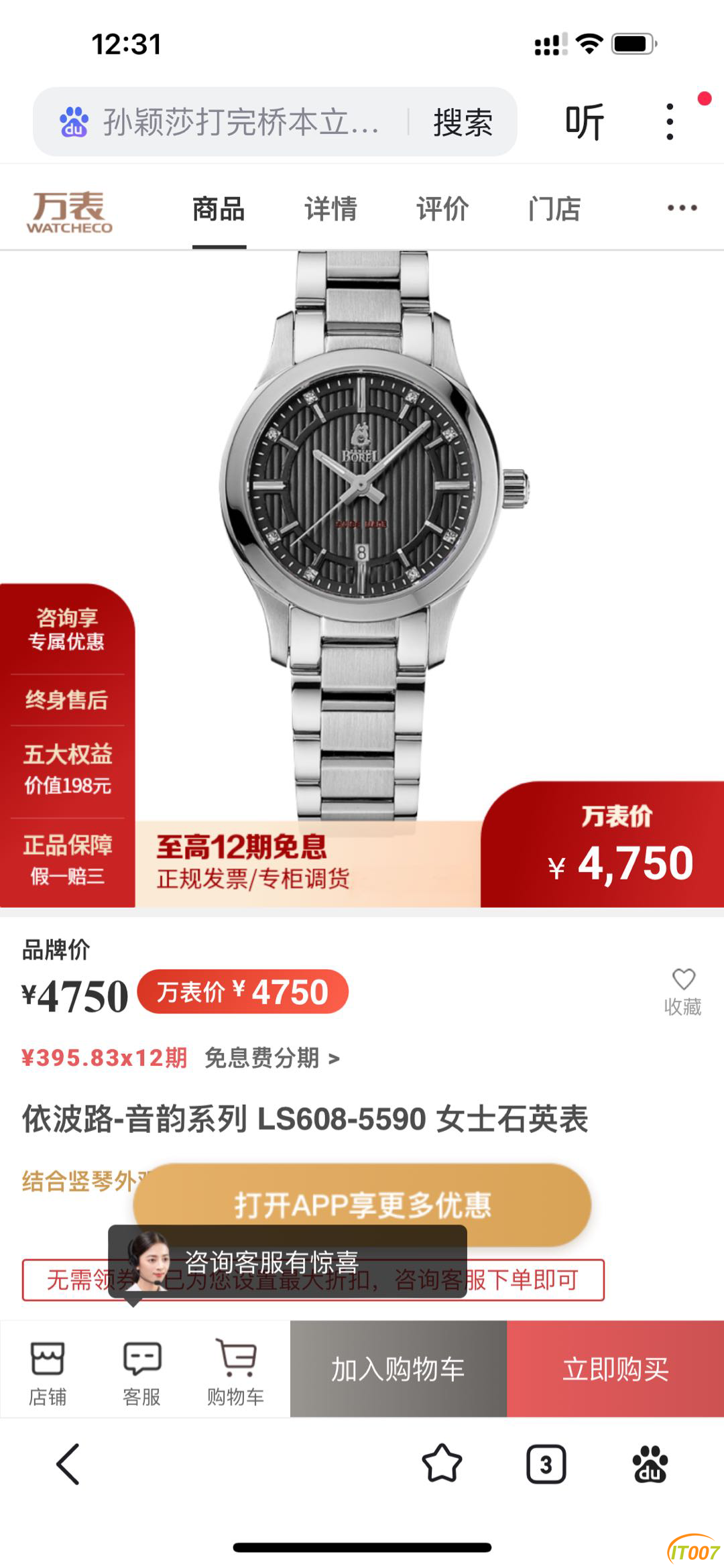Switch to the 详情 tab
Viewport: 724px width, 1568px height.
pos(330,209)
